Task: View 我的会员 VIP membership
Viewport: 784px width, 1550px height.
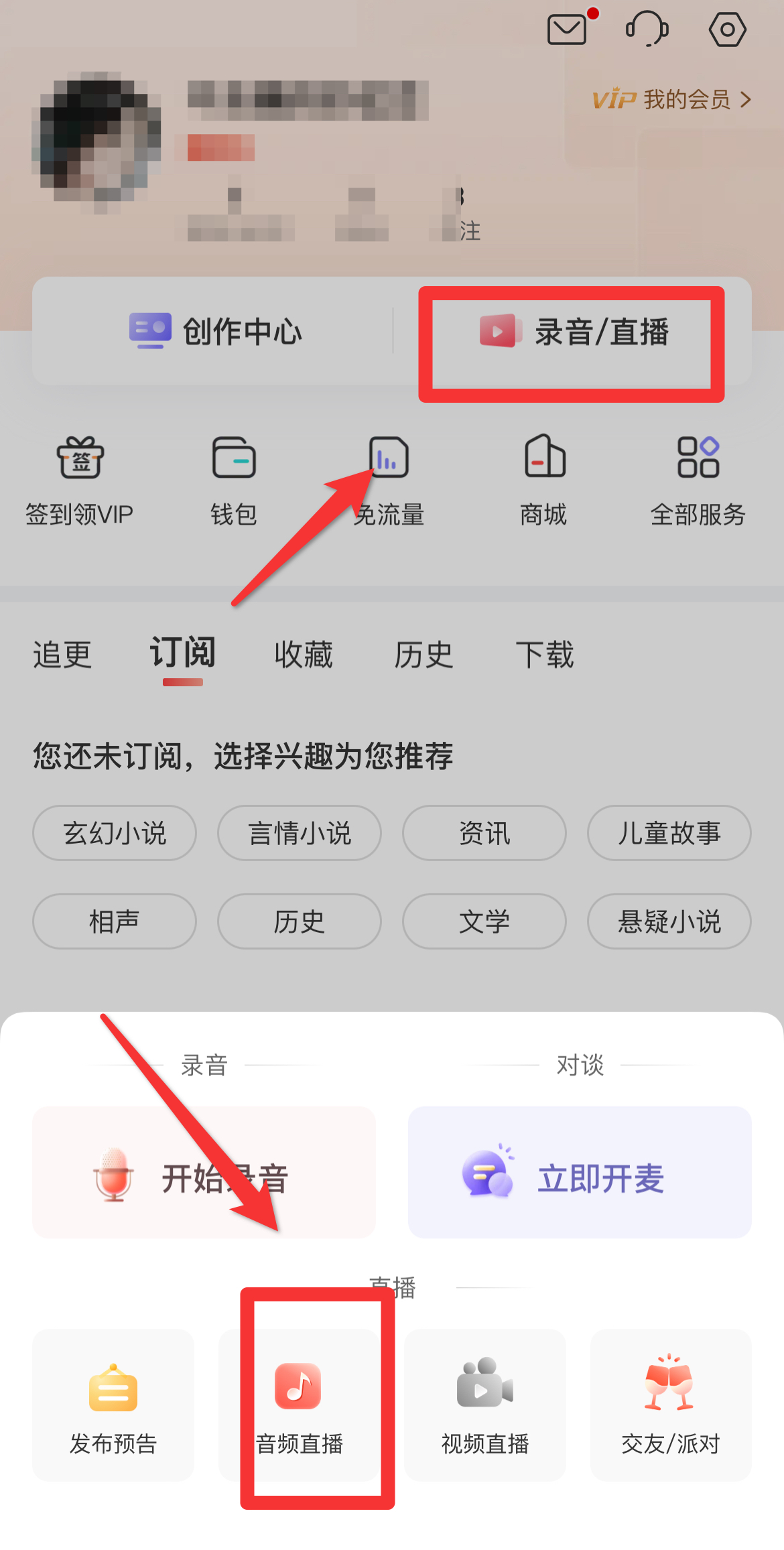Action: click(x=672, y=100)
